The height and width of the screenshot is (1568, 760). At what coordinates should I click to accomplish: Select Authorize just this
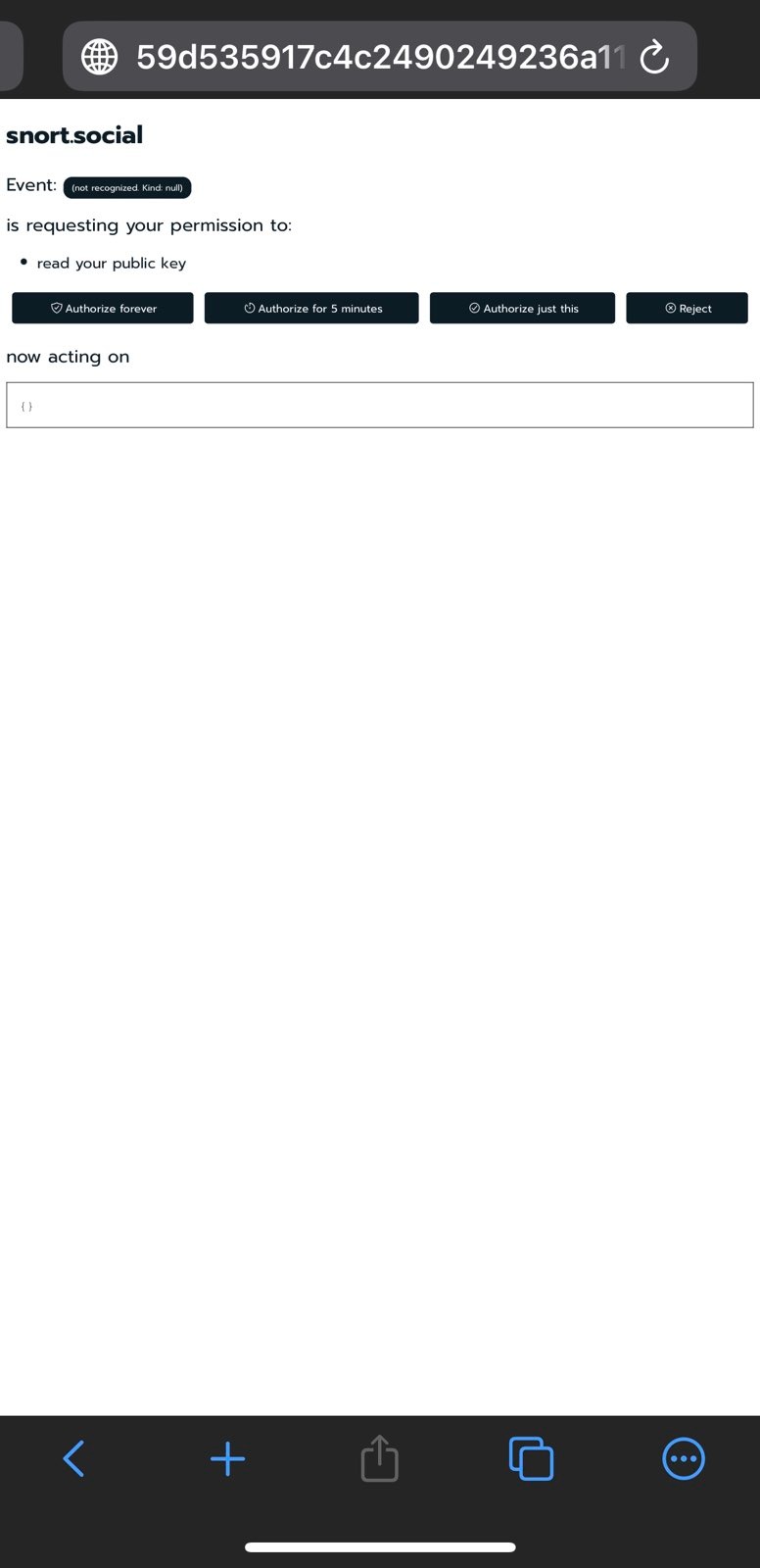point(522,308)
